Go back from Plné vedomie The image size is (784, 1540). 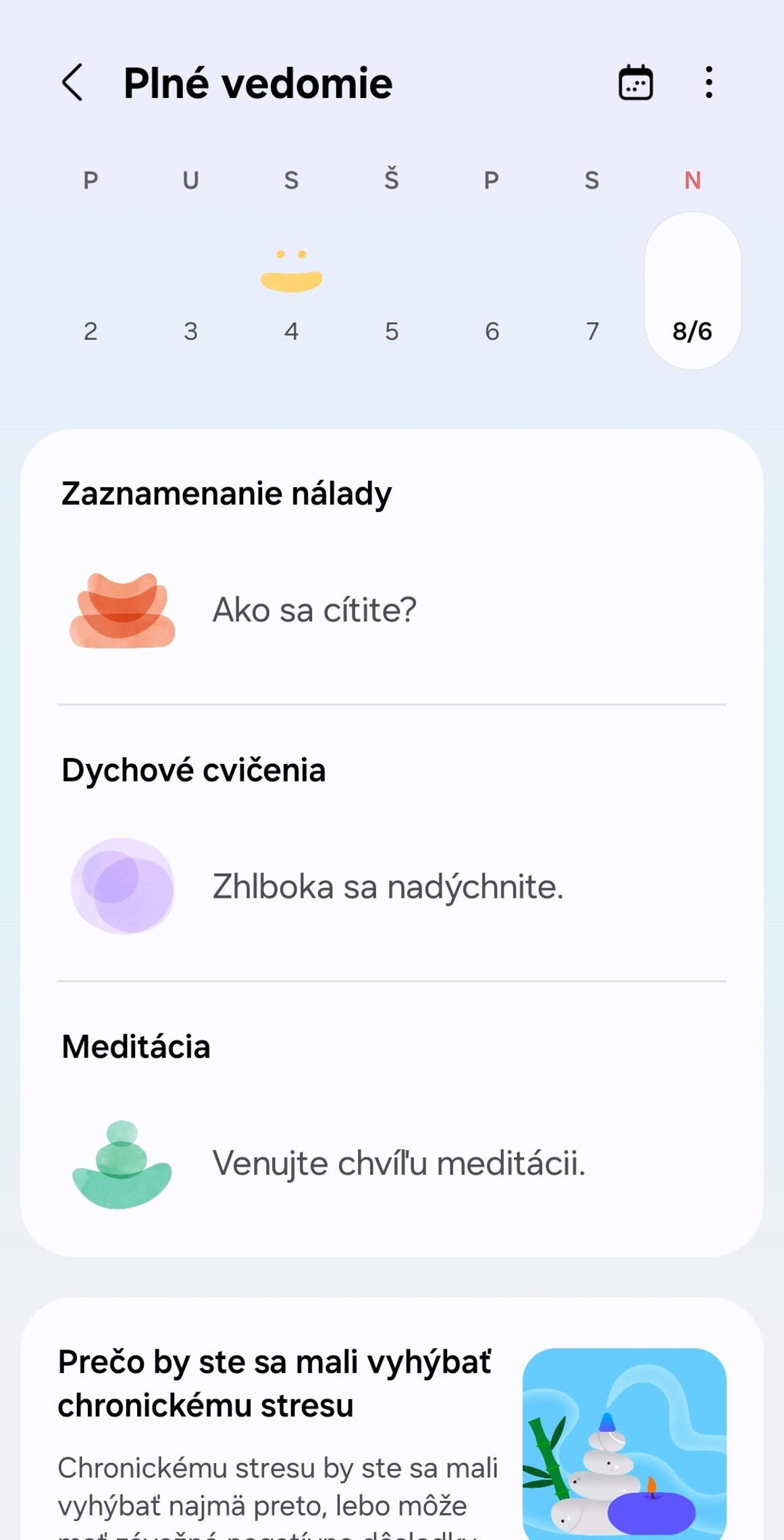click(x=73, y=83)
